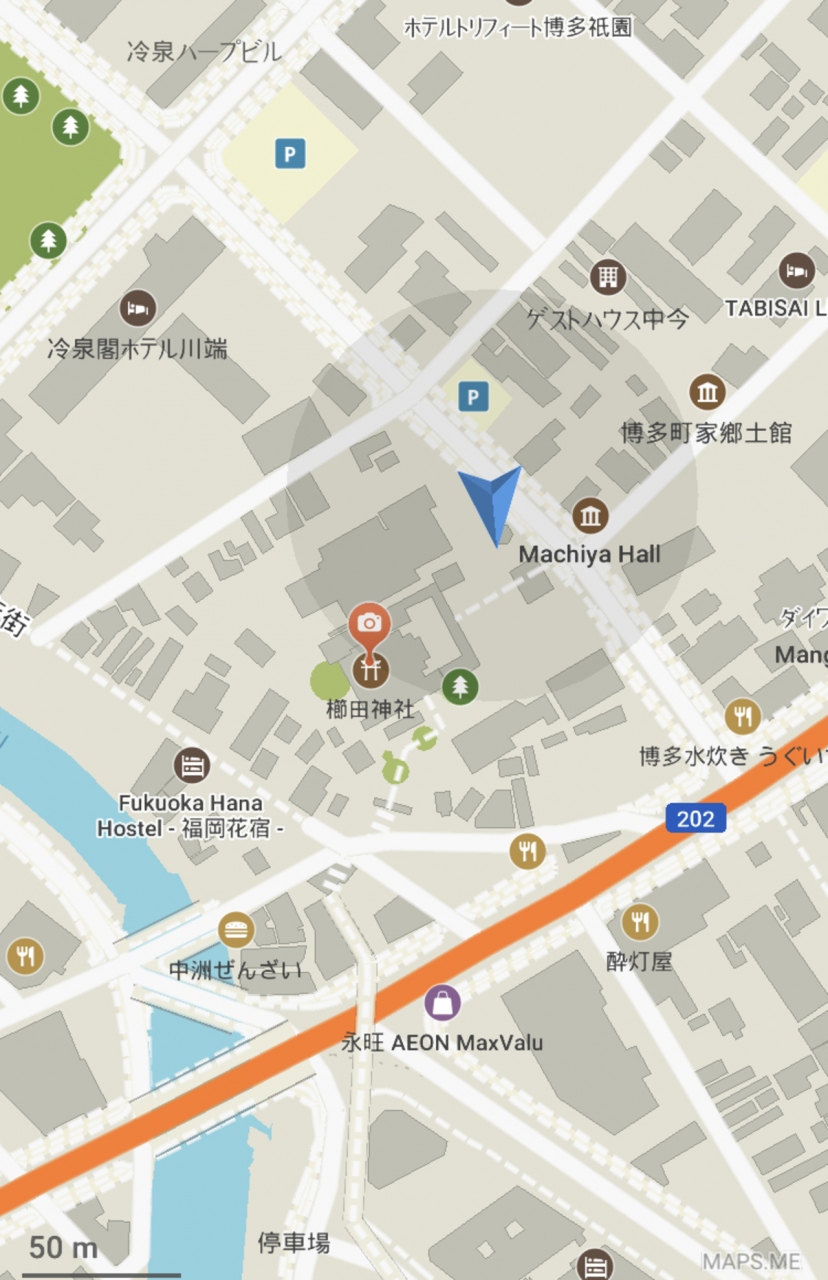Select the TABISAI hotel icon

(796, 270)
